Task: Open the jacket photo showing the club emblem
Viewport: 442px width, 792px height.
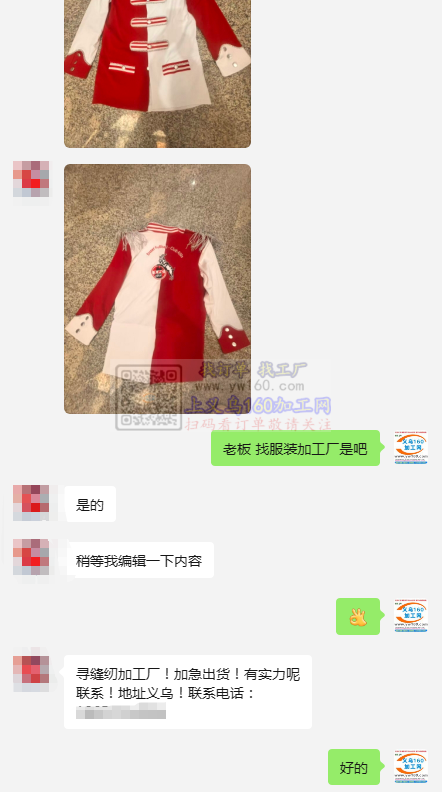Action: 157,288
